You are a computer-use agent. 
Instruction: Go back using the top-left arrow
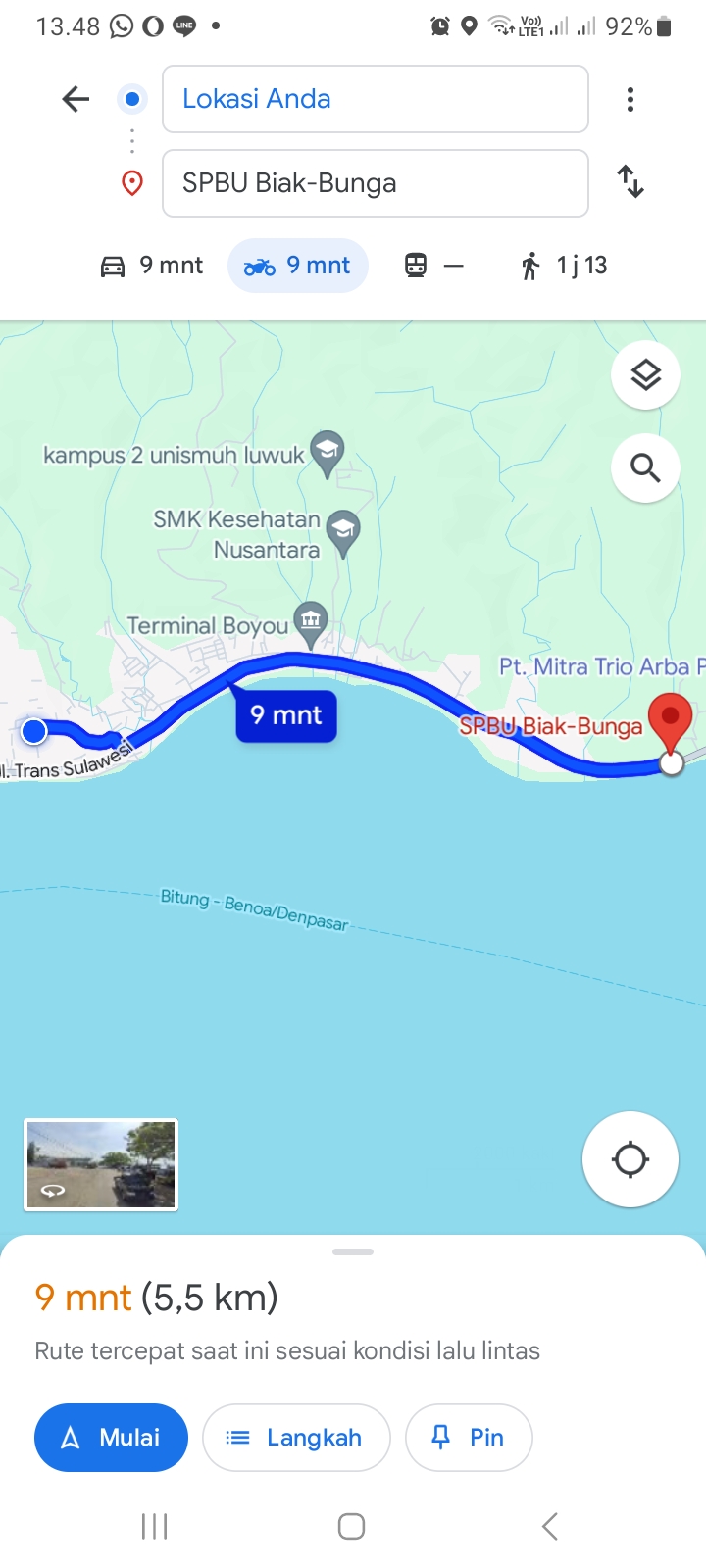click(76, 99)
